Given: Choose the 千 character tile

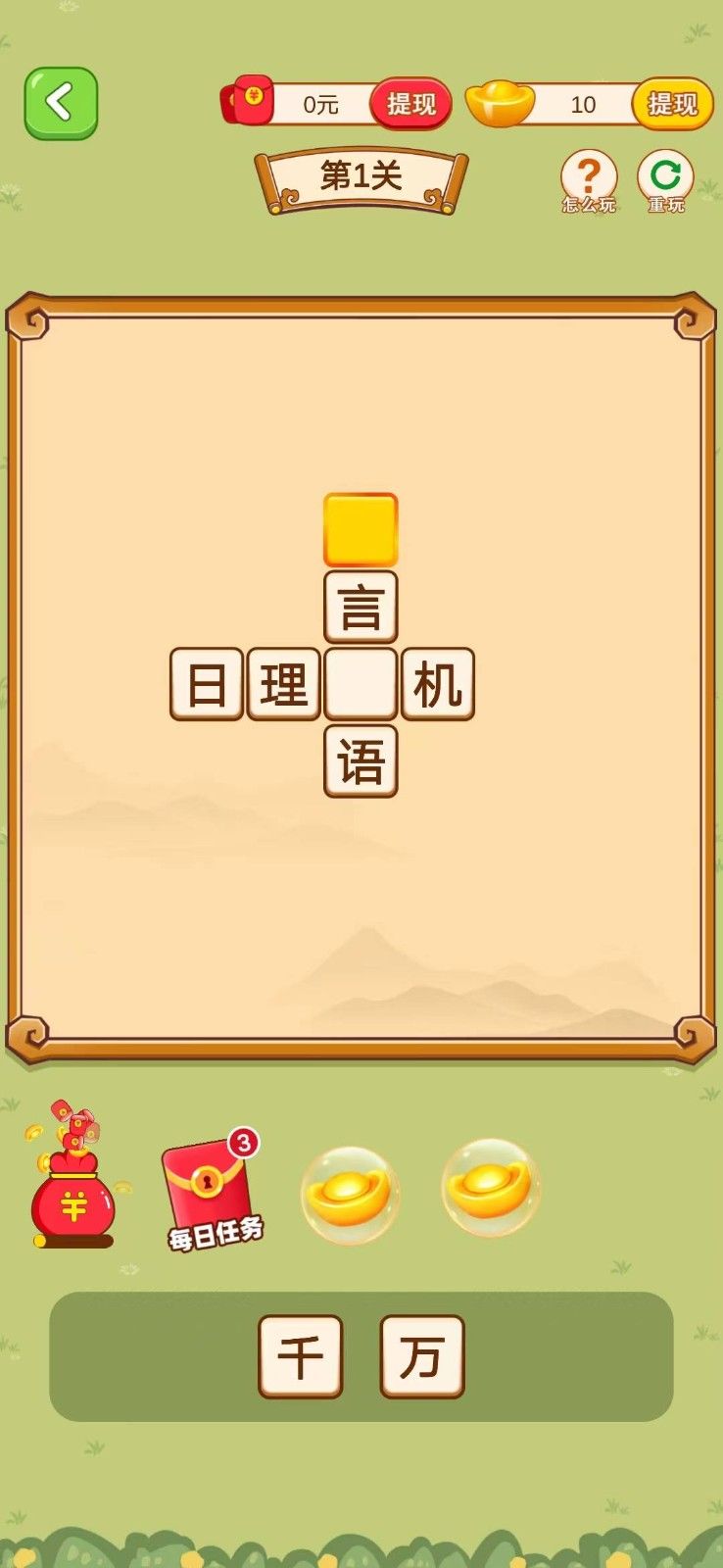Looking at the screenshot, I should (301, 1356).
